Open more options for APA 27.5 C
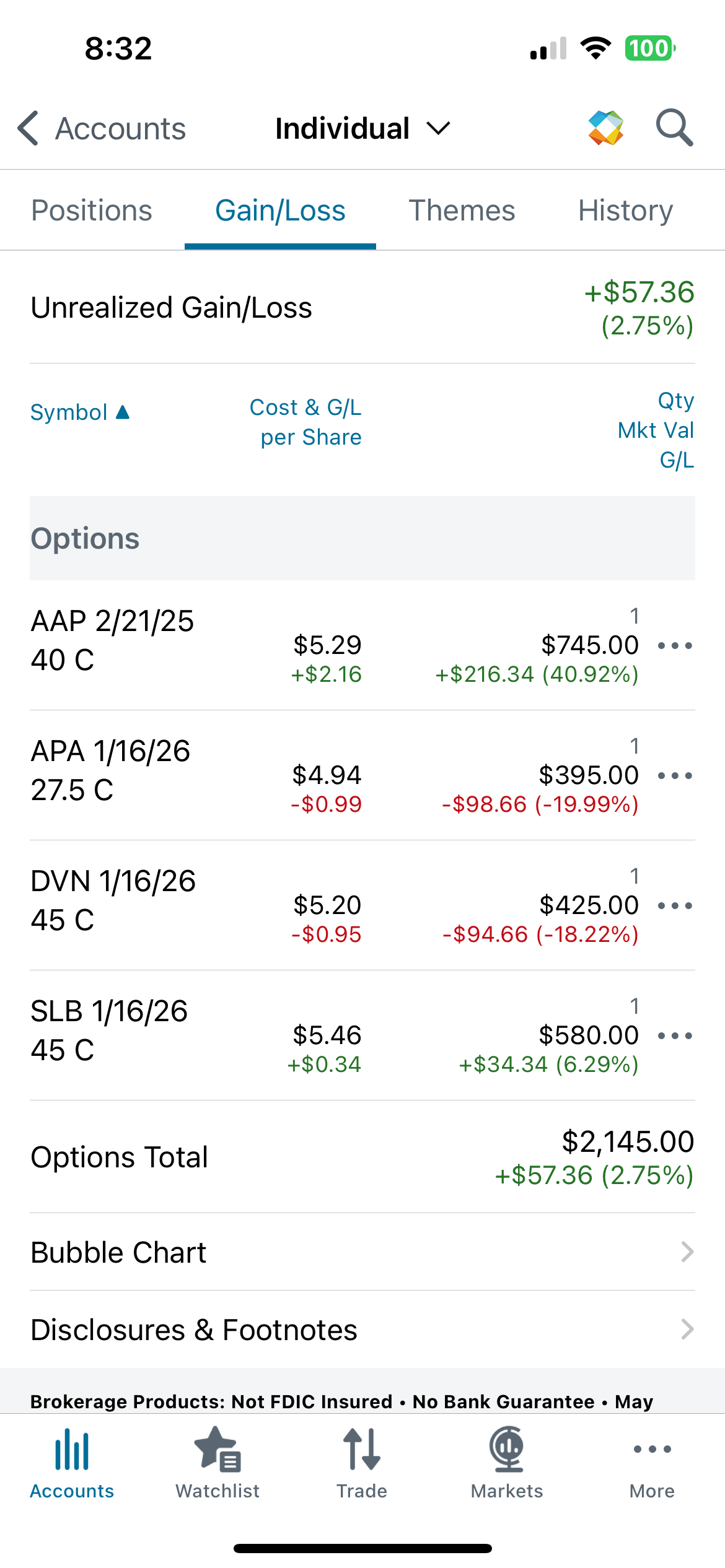725x1568 pixels. pyautogui.click(x=675, y=776)
